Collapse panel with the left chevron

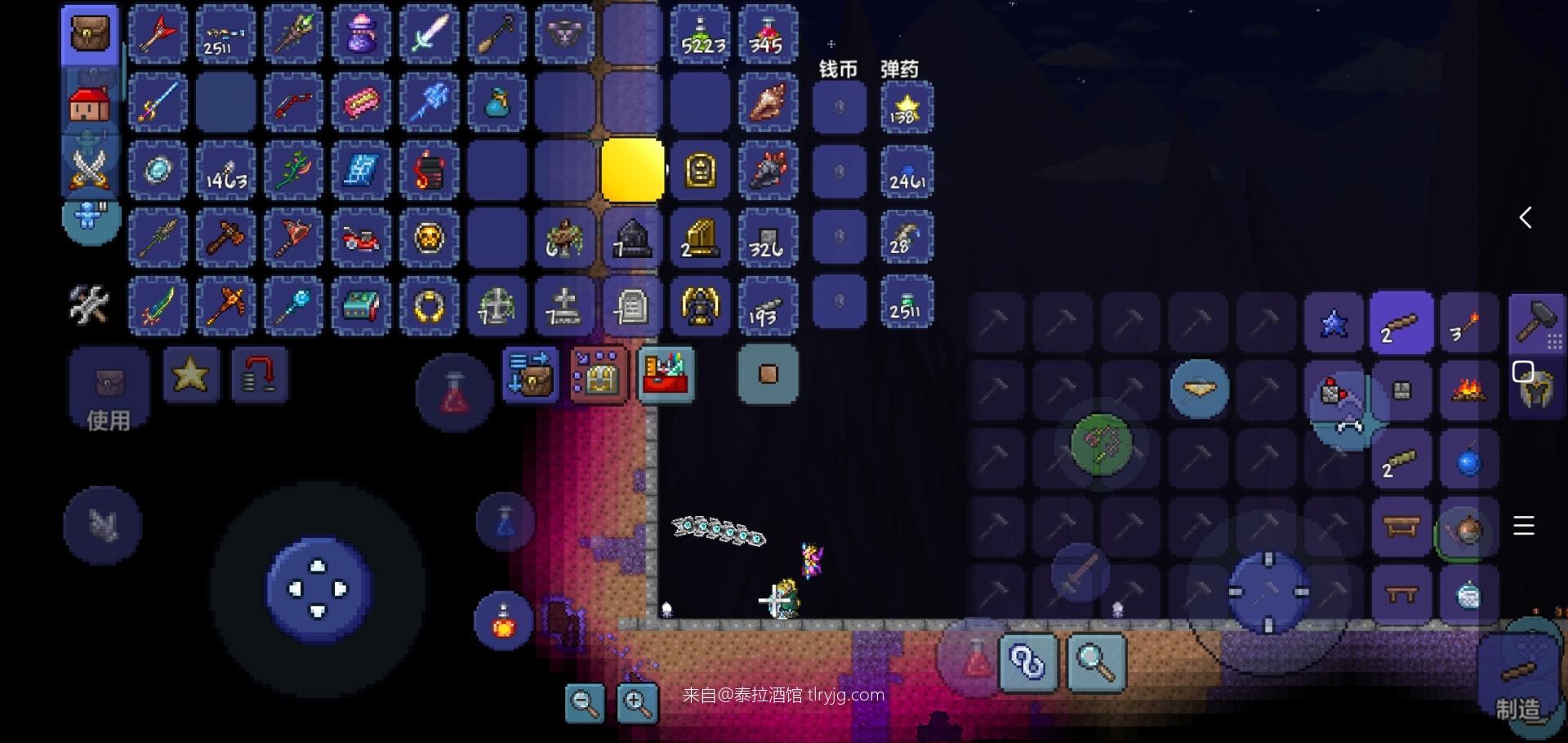1525,217
